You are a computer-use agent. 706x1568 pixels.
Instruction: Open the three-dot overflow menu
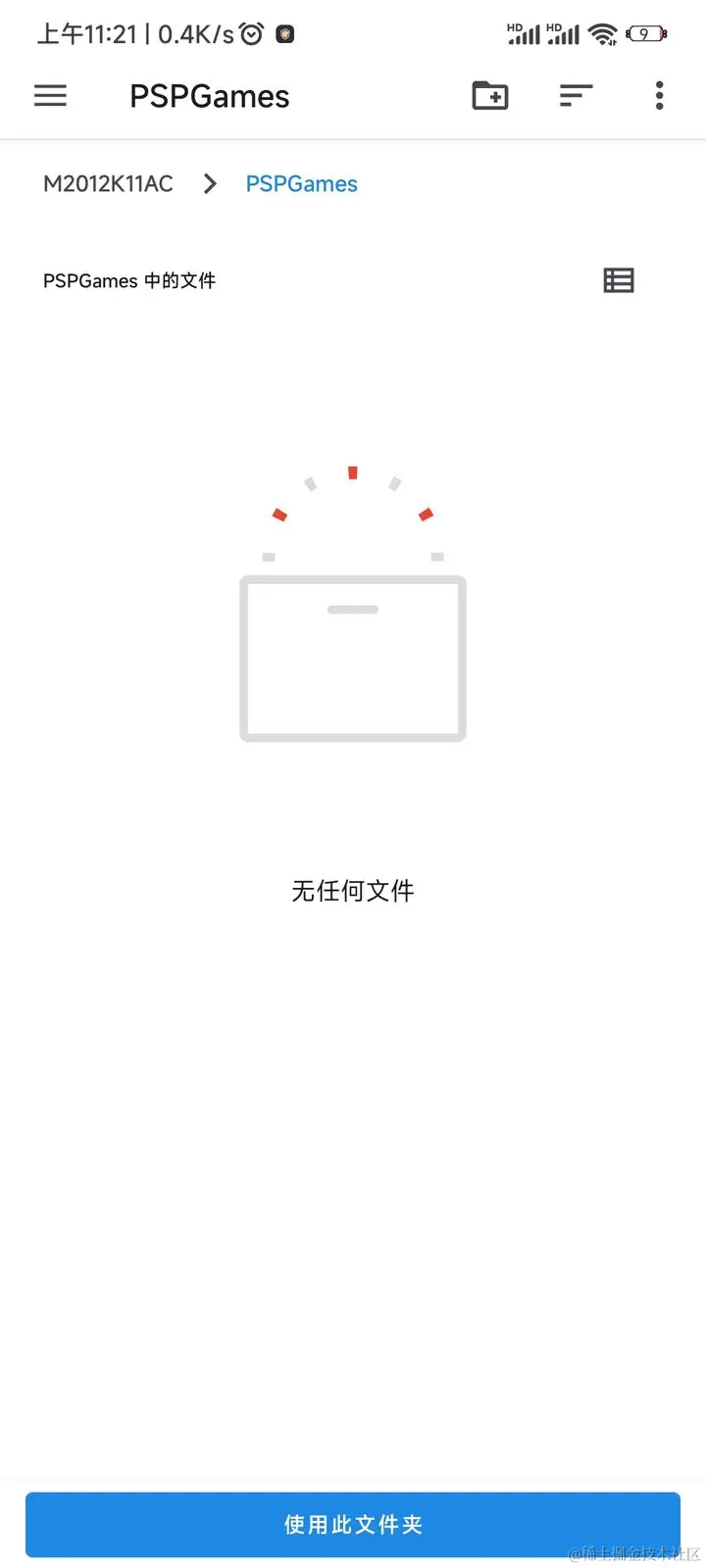click(x=659, y=95)
